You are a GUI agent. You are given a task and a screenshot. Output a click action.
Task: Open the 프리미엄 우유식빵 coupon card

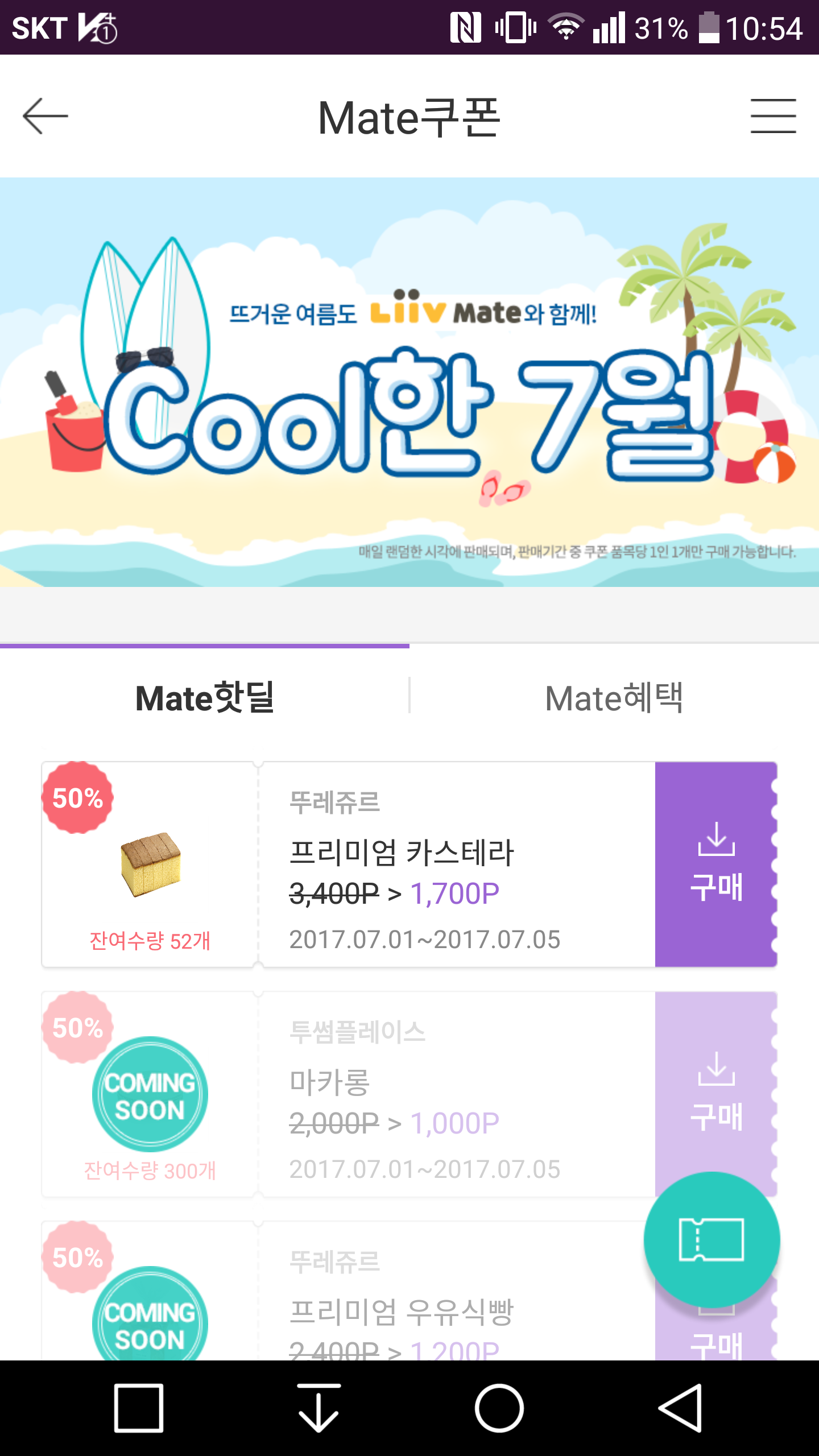point(398,1308)
